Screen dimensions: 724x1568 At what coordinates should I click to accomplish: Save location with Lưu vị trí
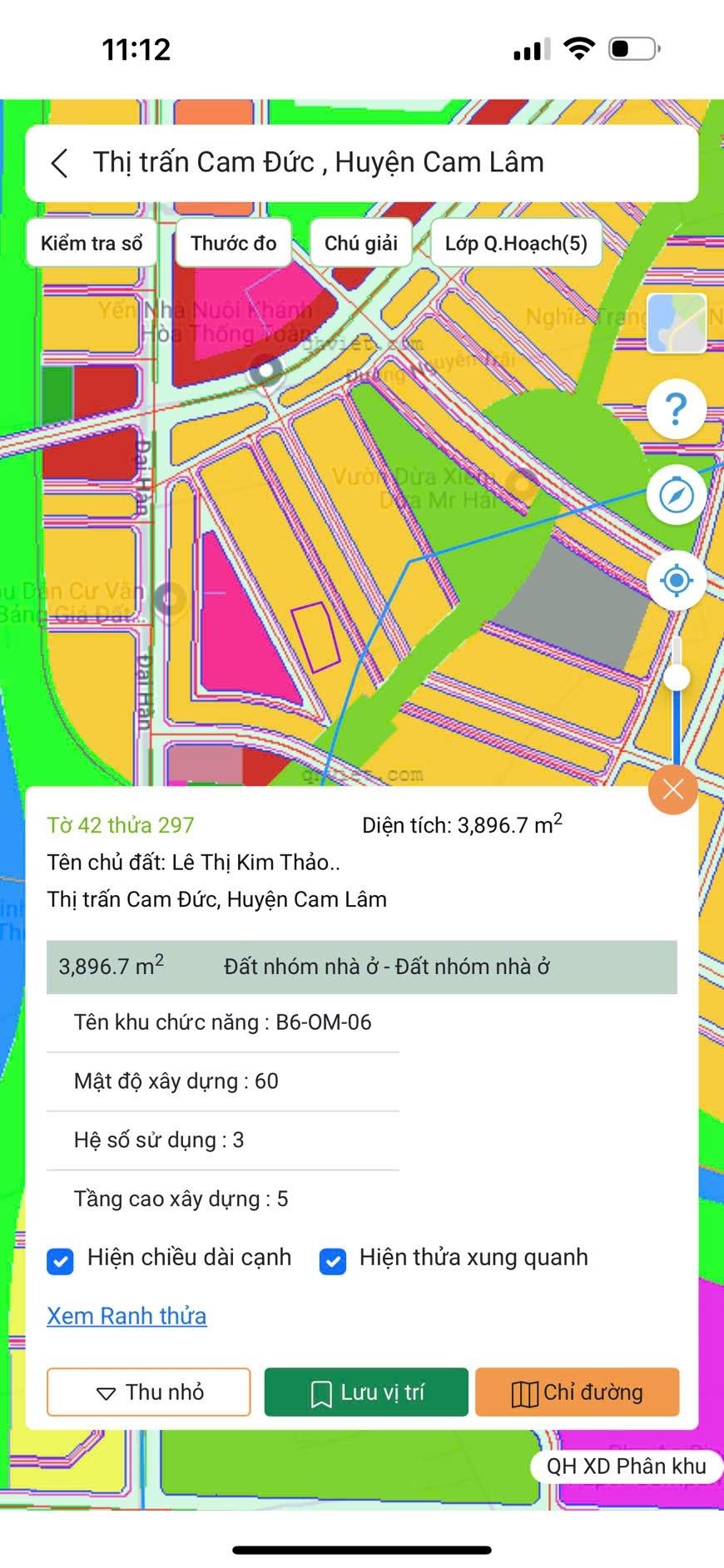coord(366,1392)
